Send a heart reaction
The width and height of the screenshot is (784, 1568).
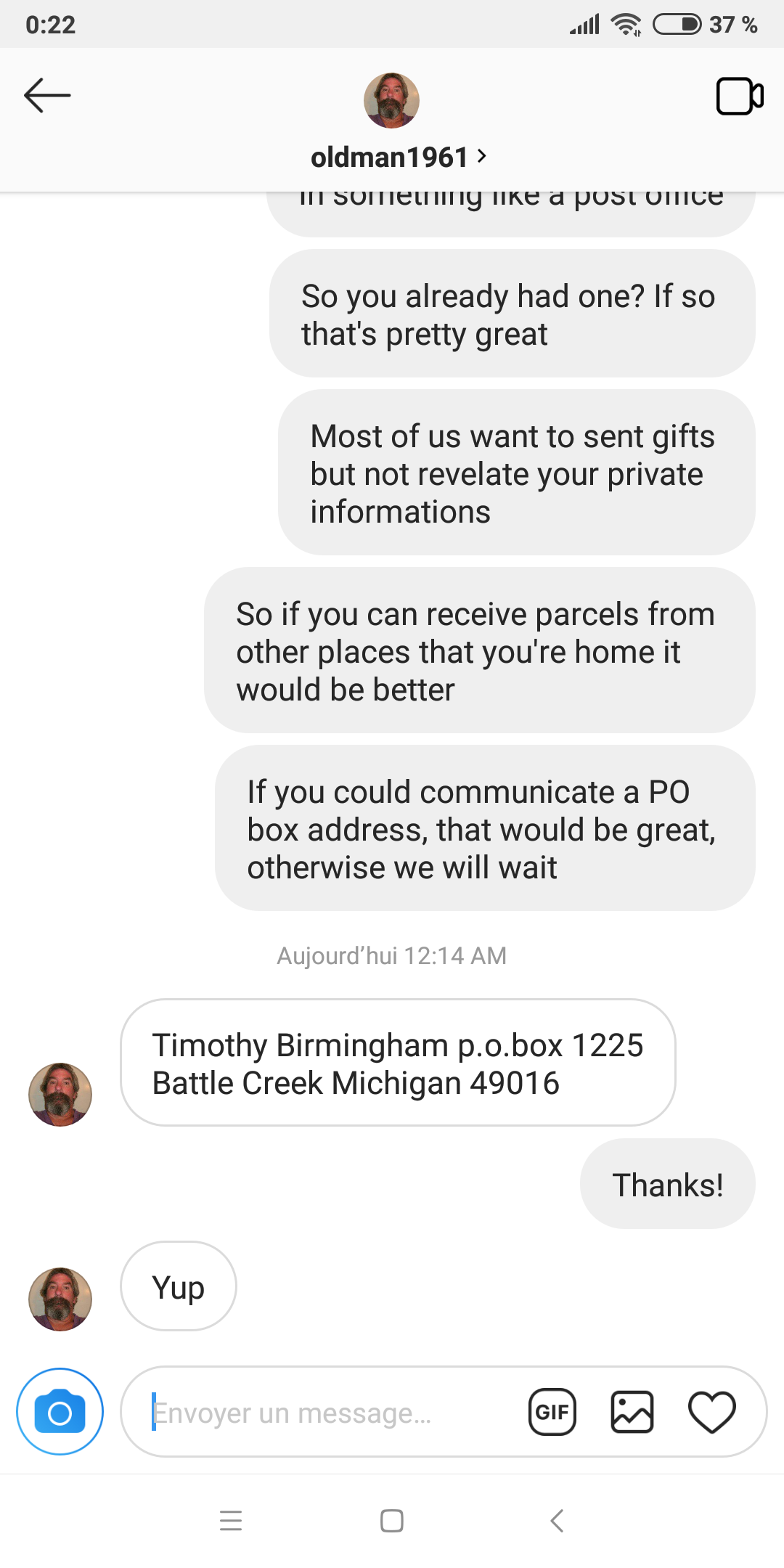click(x=711, y=1413)
